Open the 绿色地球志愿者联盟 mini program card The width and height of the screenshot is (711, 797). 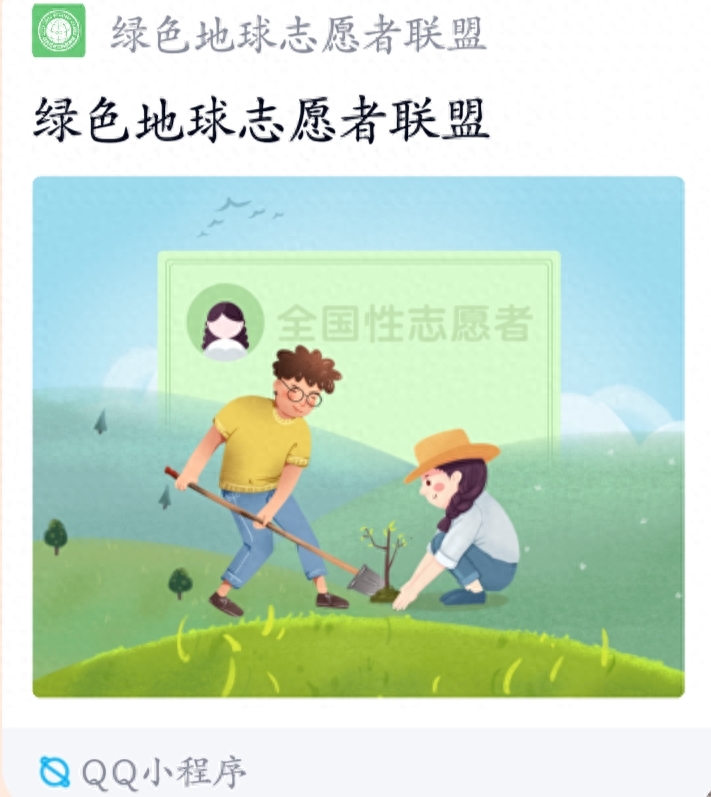pyautogui.click(x=358, y=436)
